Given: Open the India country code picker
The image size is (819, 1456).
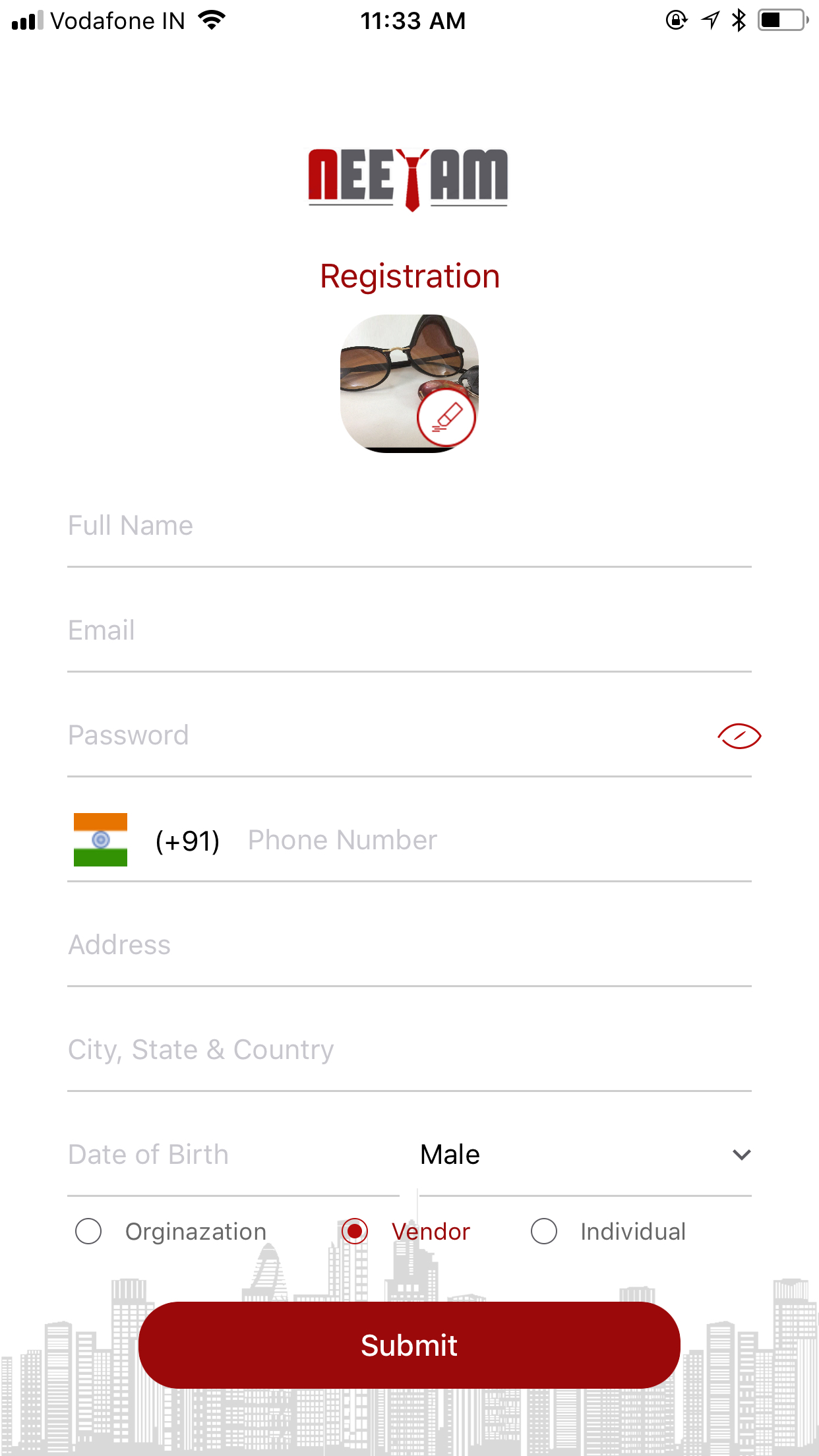Looking at the screenshot, I should 101,840.
